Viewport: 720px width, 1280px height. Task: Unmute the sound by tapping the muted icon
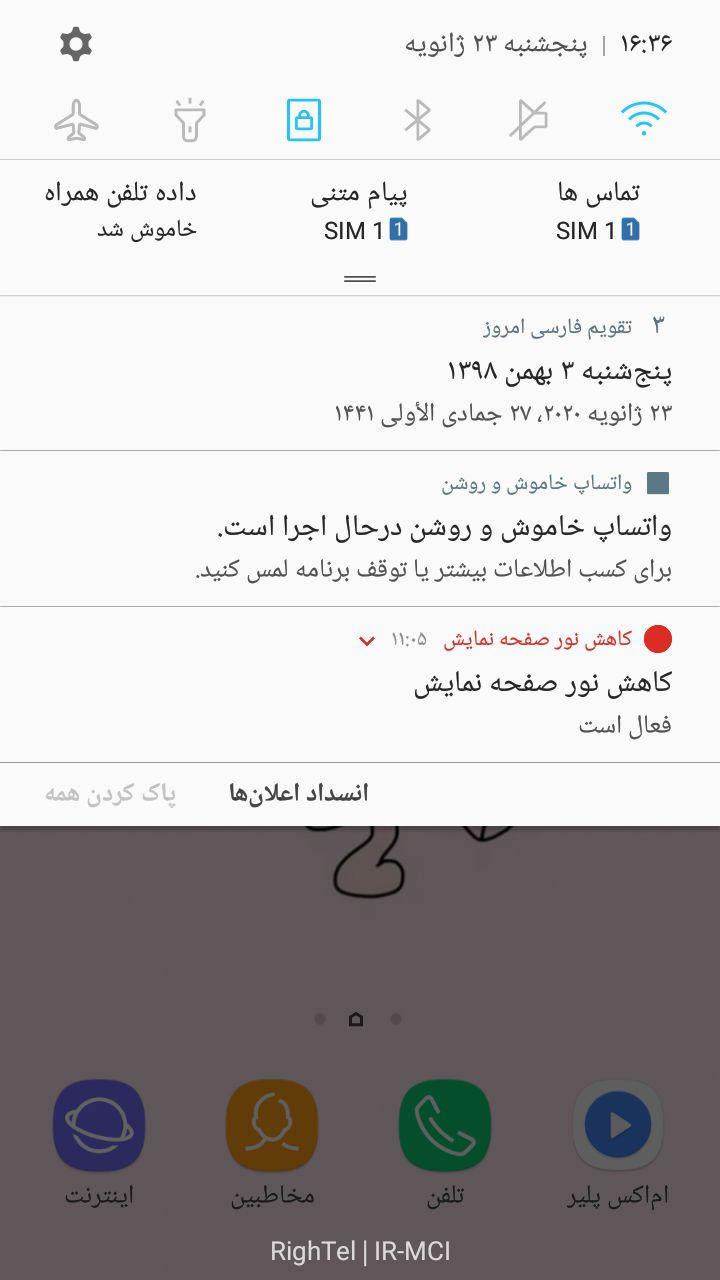(x=529, y=118)
